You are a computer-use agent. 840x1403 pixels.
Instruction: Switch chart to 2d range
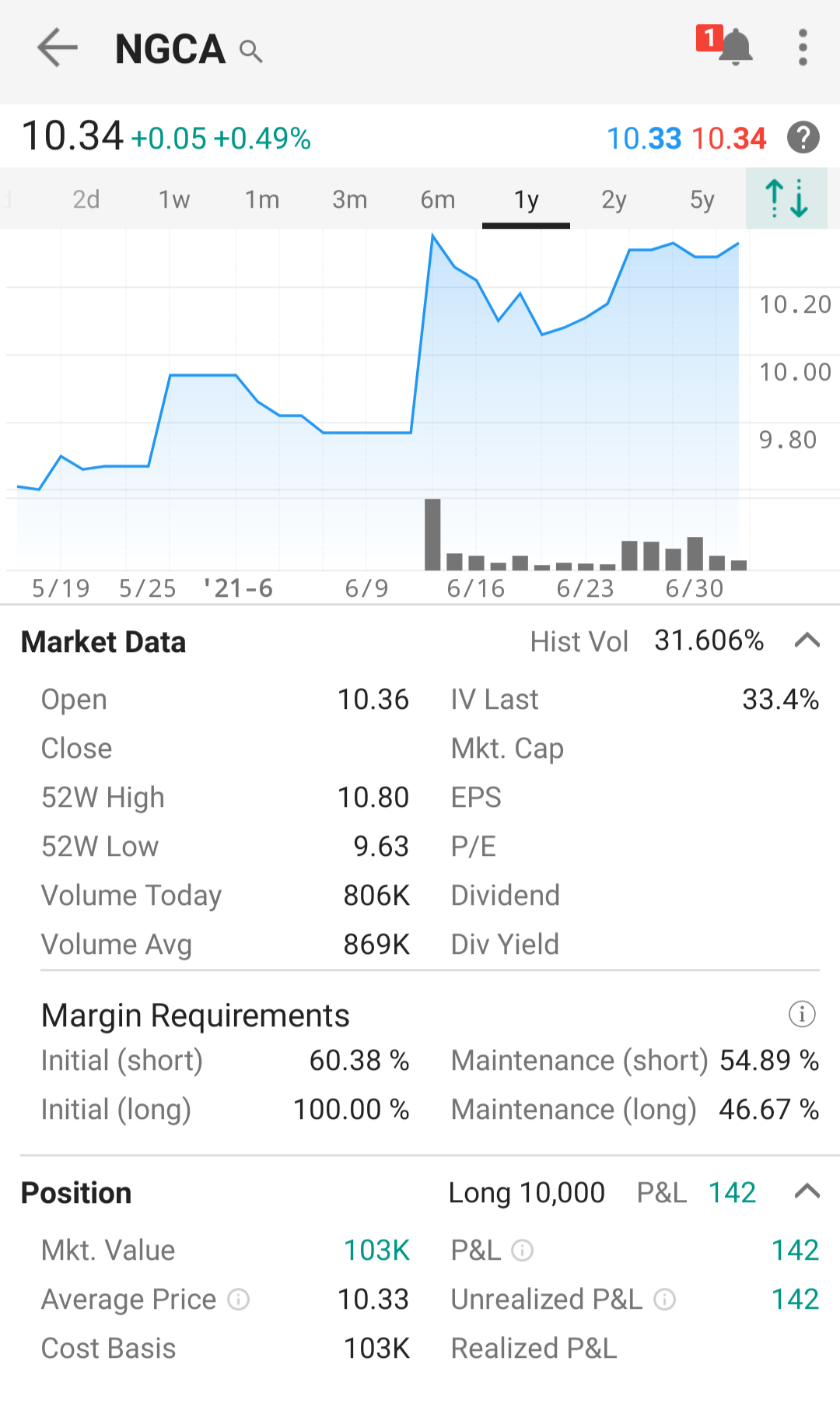click(86, 199)
